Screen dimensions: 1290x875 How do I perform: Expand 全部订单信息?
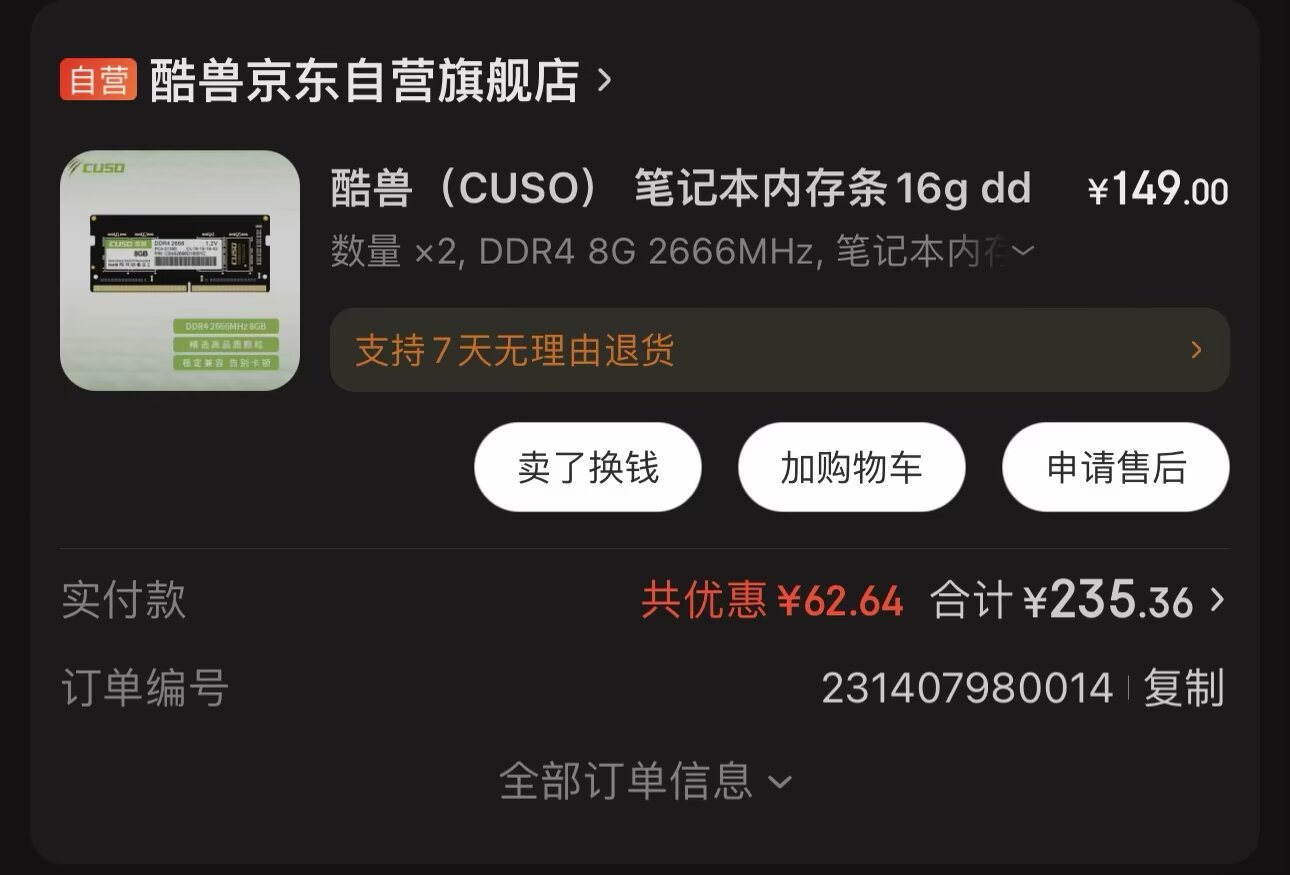click(x=645, y=781)
